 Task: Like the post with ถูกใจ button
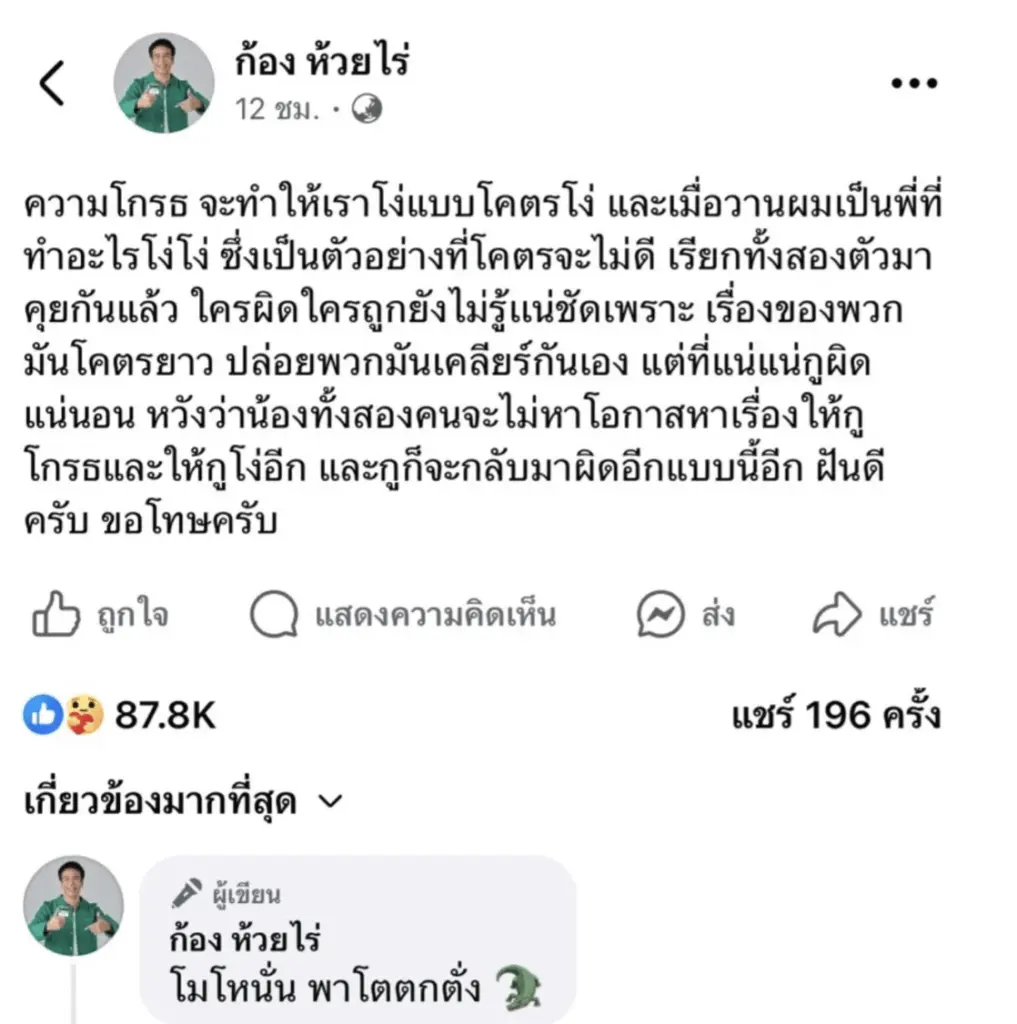pos(100,614)
